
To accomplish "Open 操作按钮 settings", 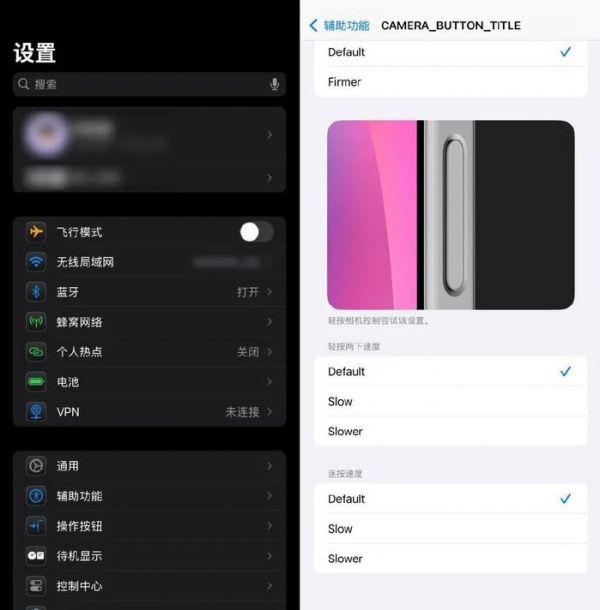I will [x=150, y=526].
